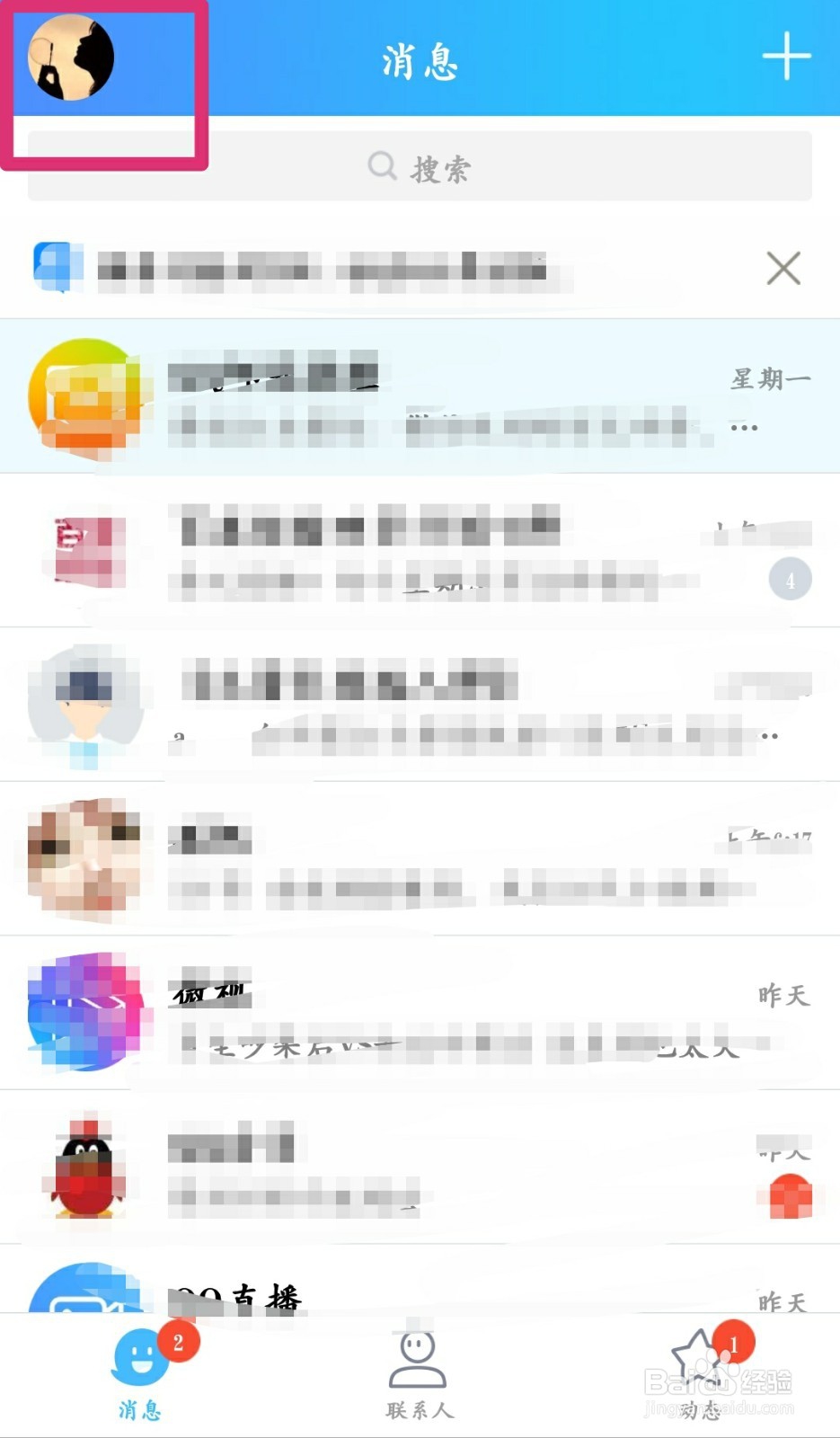
Task: Dismiss the top banner with the X
Action: (783, 268)
